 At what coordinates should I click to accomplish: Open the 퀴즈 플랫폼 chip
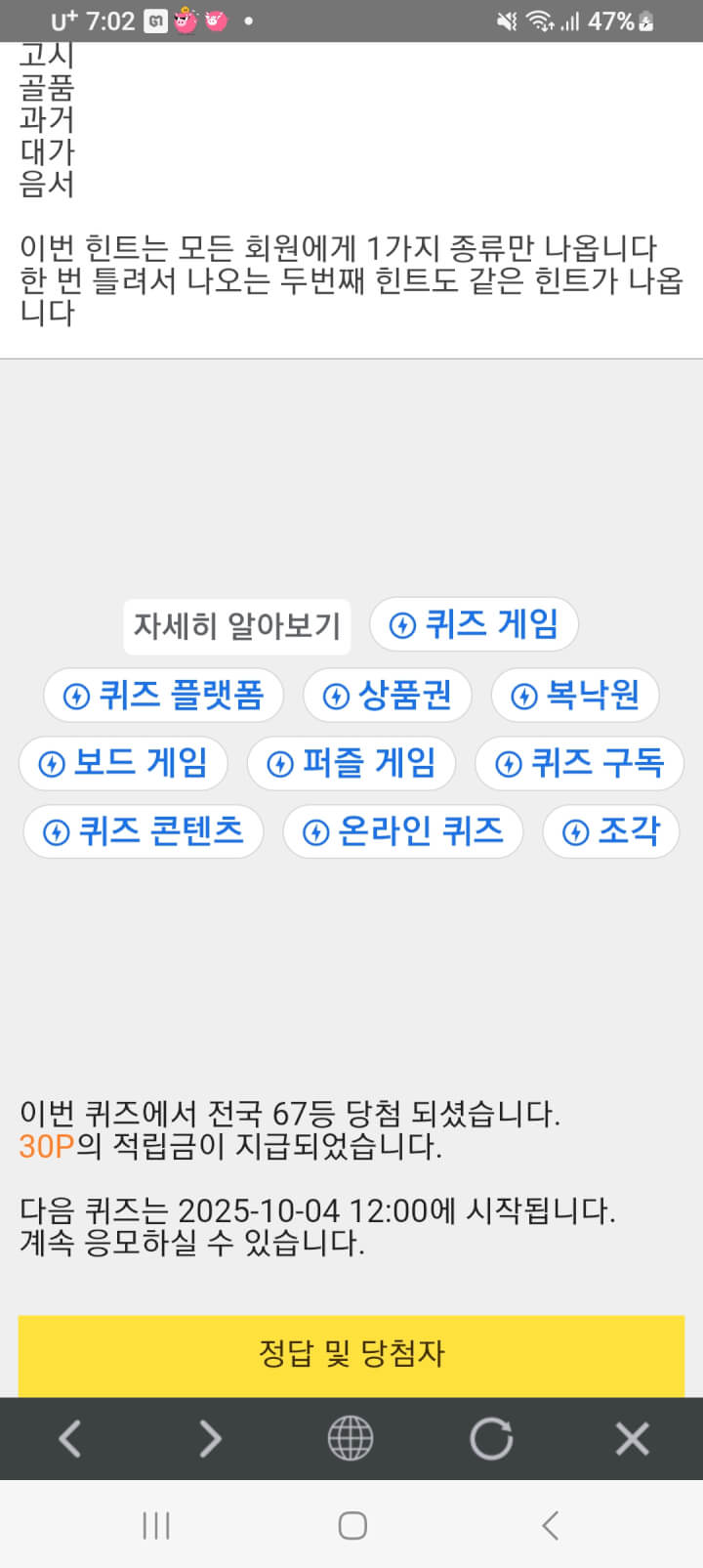pos(163,696)
